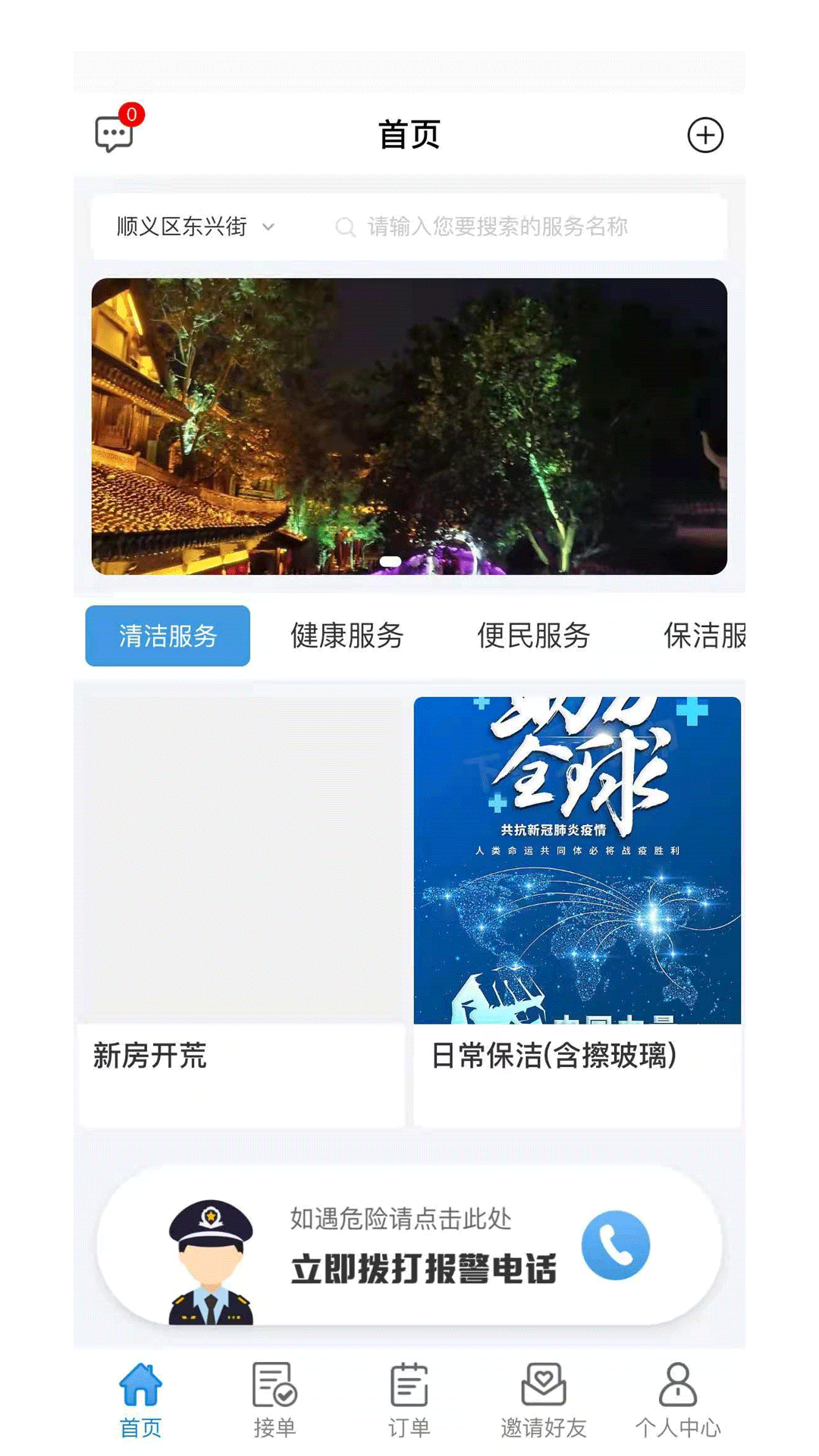
Task: Switch to the 接单 tab
Action: (275, 1401)
